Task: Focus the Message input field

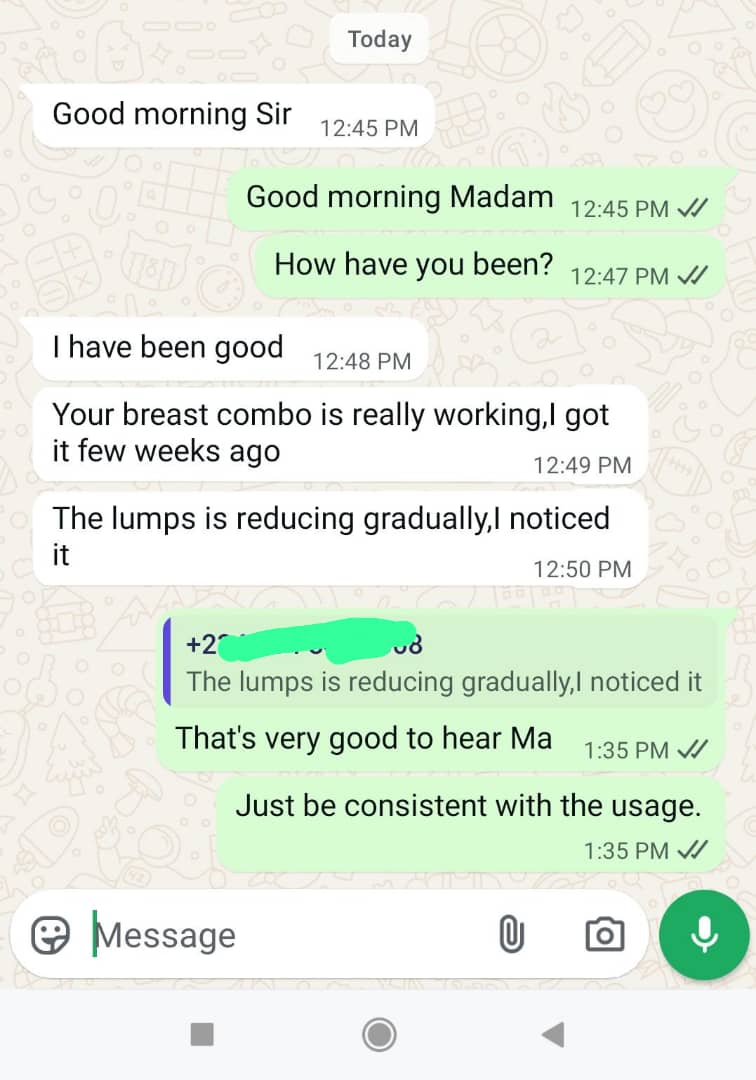Action: point(280,936)
